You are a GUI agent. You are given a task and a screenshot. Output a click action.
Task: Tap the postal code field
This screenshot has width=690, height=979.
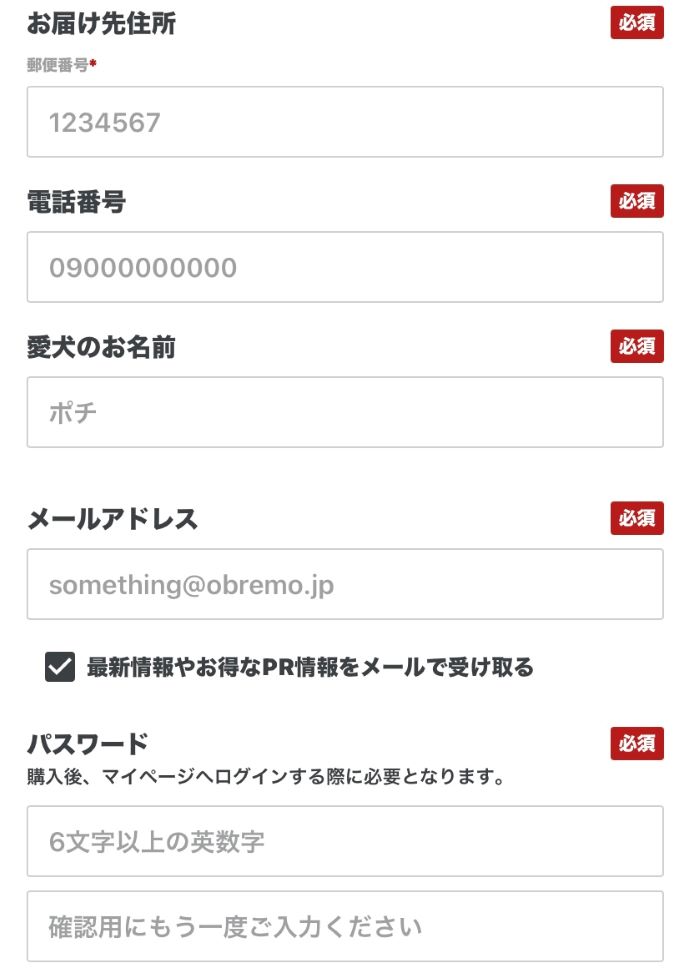coord(345,122)
